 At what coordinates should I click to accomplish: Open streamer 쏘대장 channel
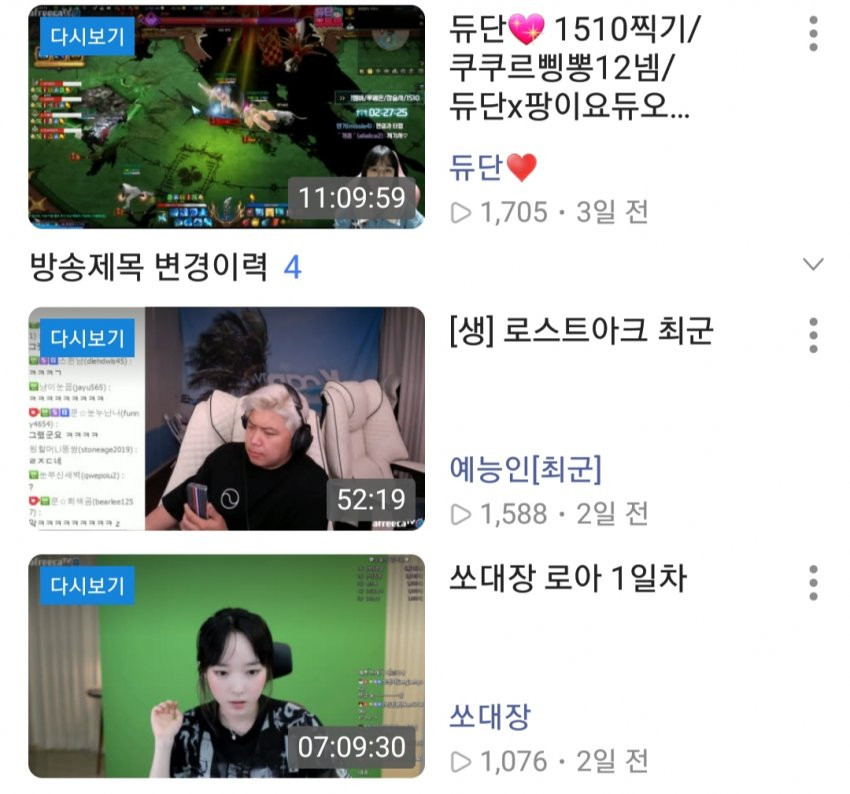click(490, 716)
